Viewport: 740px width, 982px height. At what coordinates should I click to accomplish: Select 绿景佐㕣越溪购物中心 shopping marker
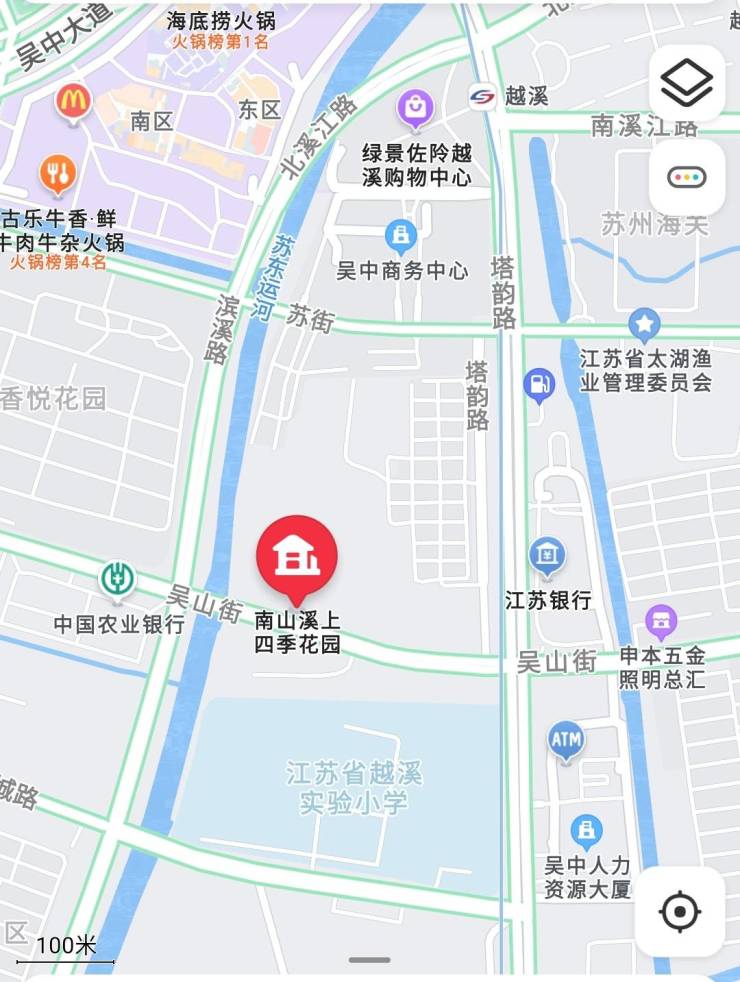(415, 106)
